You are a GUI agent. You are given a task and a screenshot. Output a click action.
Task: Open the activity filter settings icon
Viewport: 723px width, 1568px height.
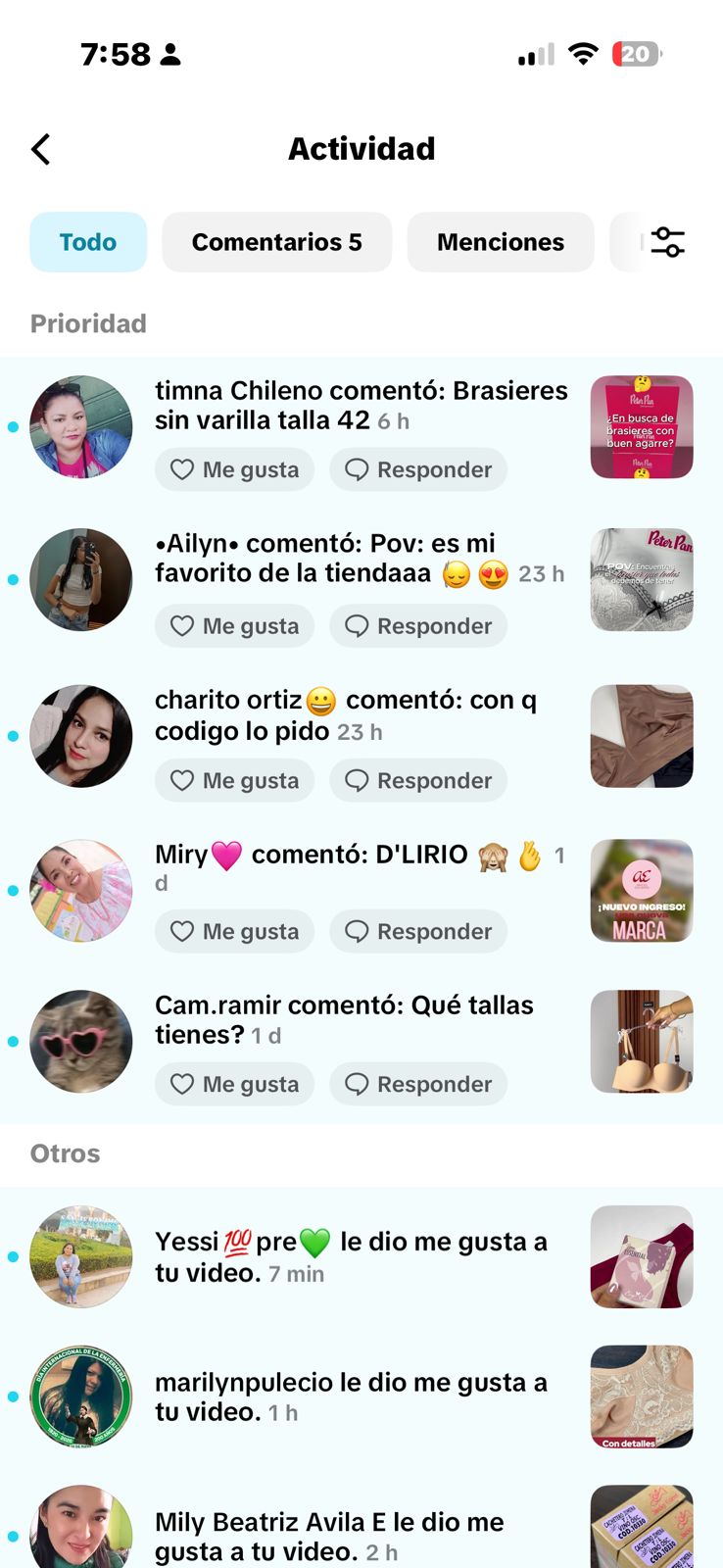tap(667, 242)
